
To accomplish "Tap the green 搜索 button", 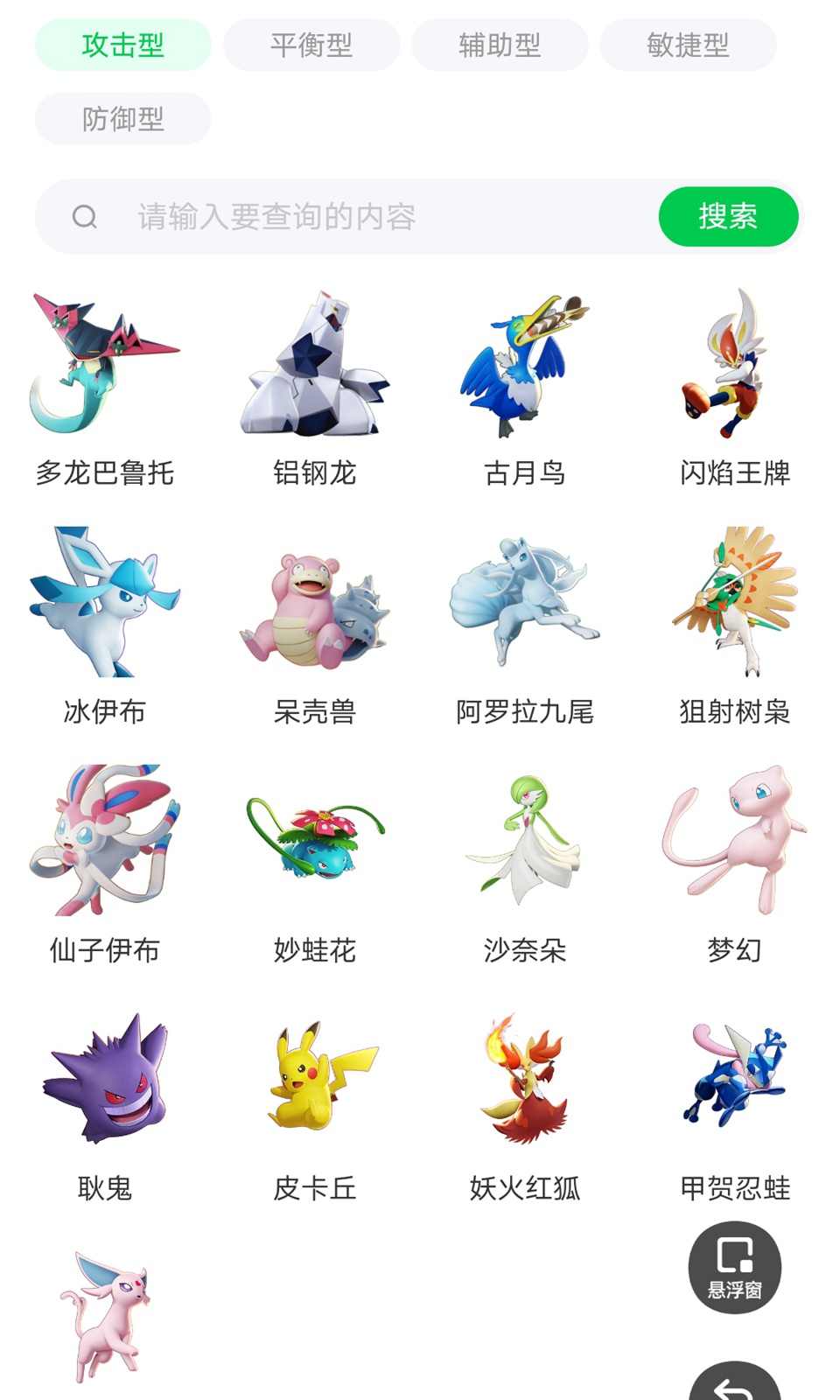I will (x=728, y=216).
